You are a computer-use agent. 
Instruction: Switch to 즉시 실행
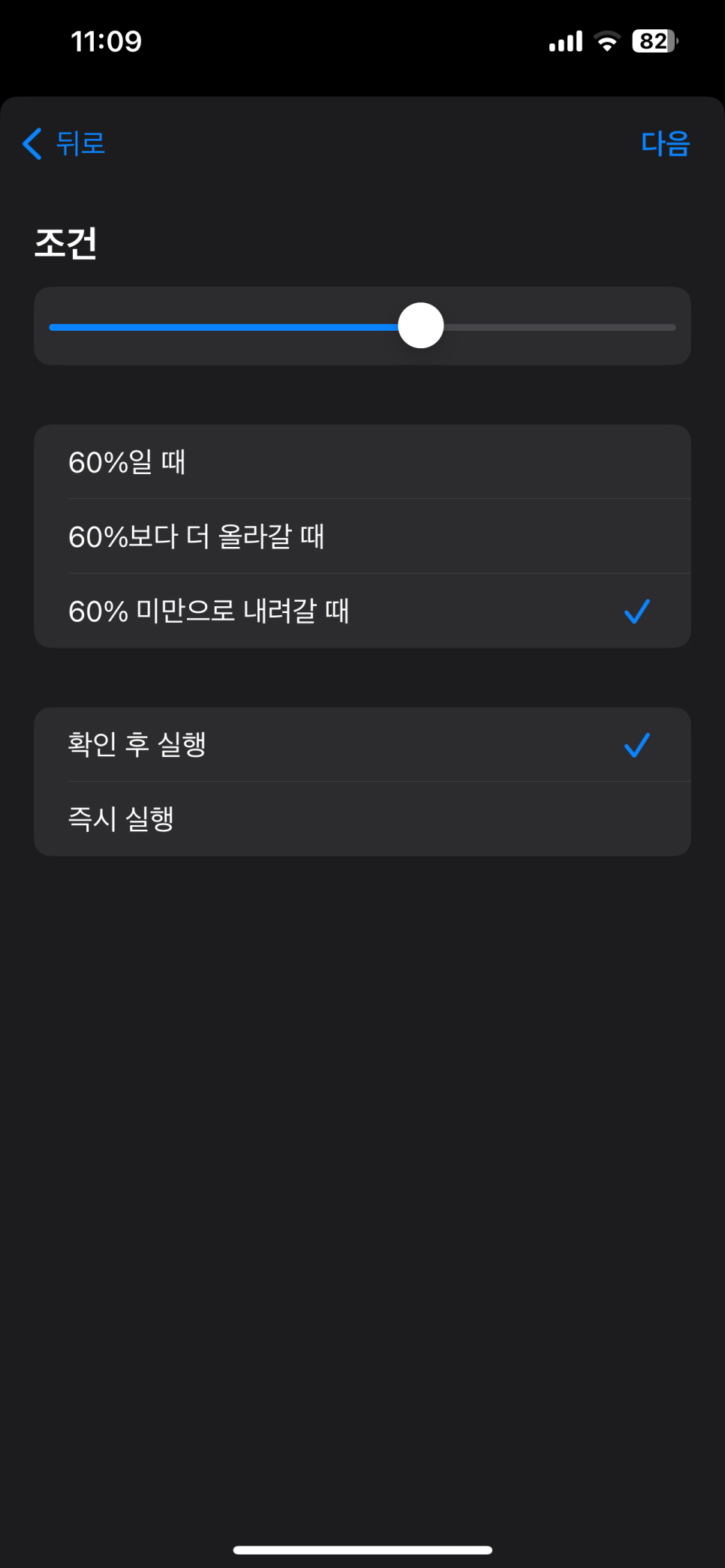pos(362,819)
